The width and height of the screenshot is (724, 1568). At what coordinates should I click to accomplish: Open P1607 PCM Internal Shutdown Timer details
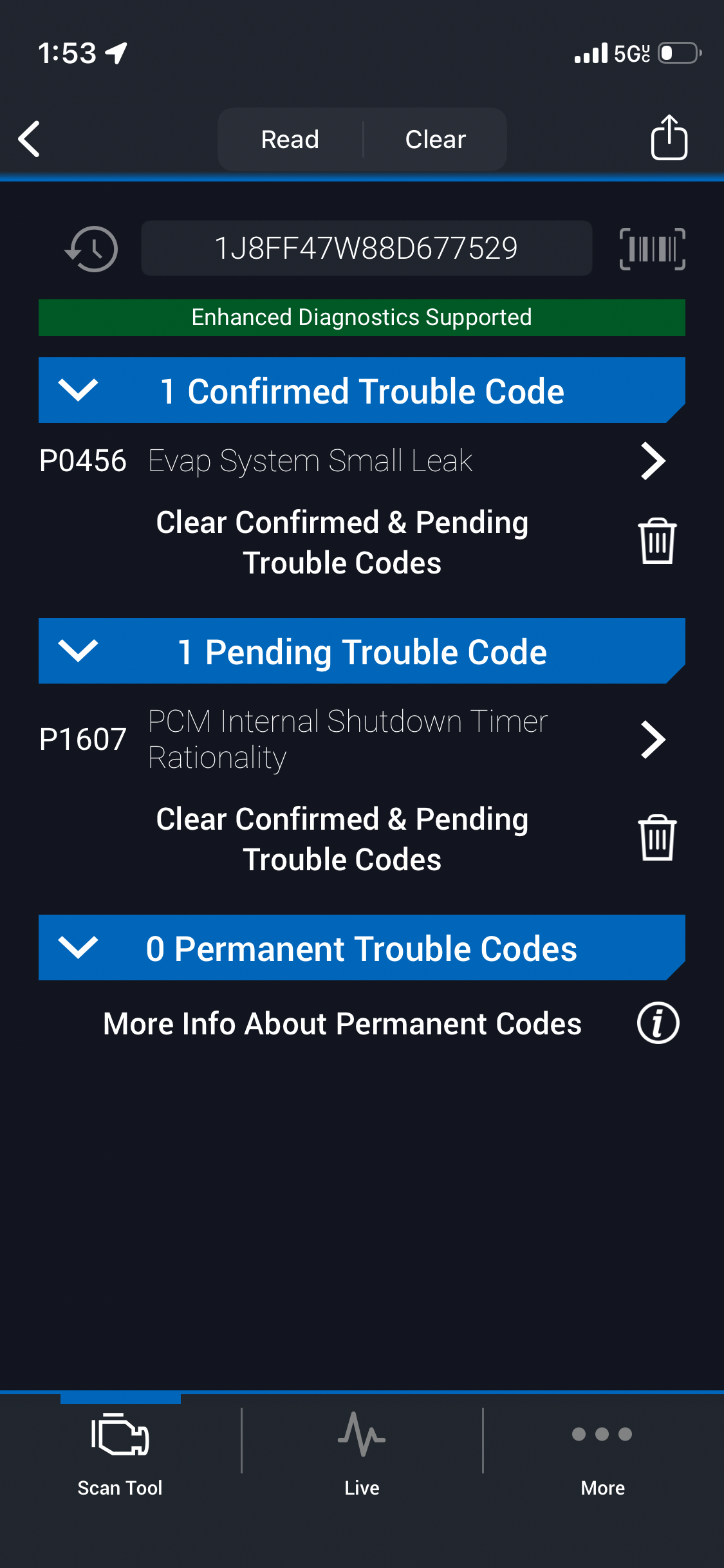[x=653, y=740]
